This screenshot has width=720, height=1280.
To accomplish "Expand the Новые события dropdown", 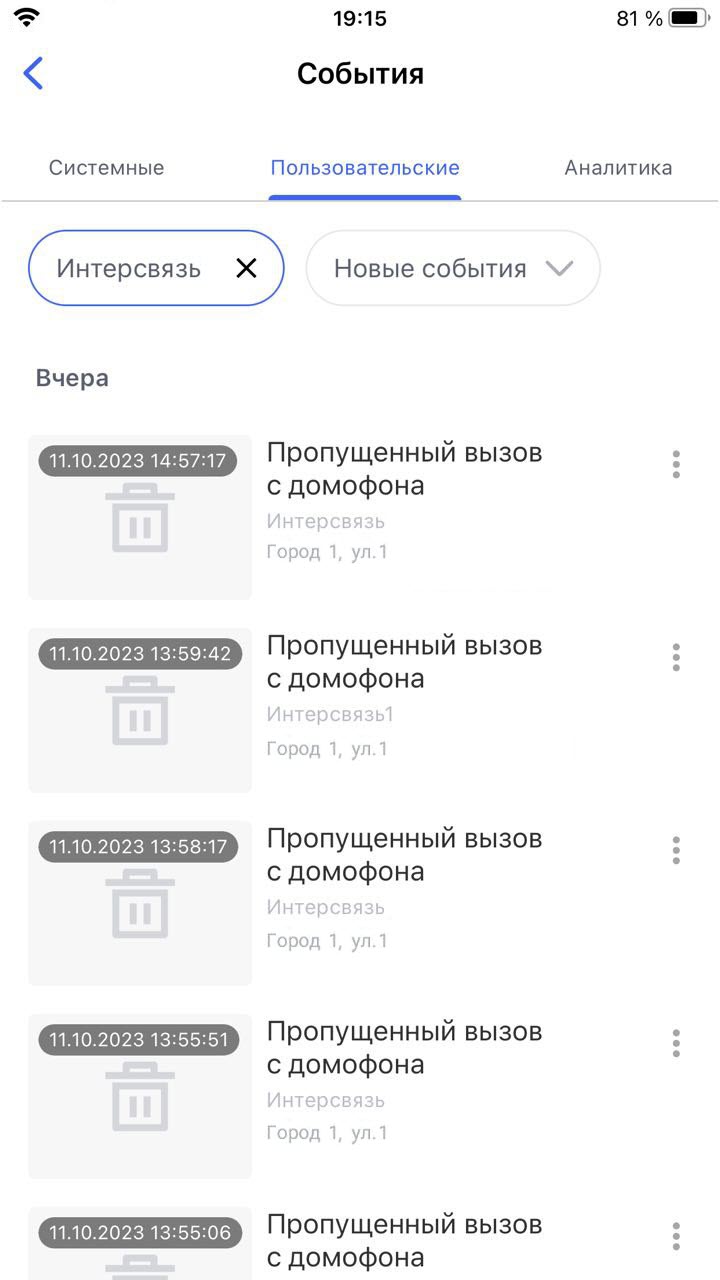I will pyautogui.click(x=453, y=268).
